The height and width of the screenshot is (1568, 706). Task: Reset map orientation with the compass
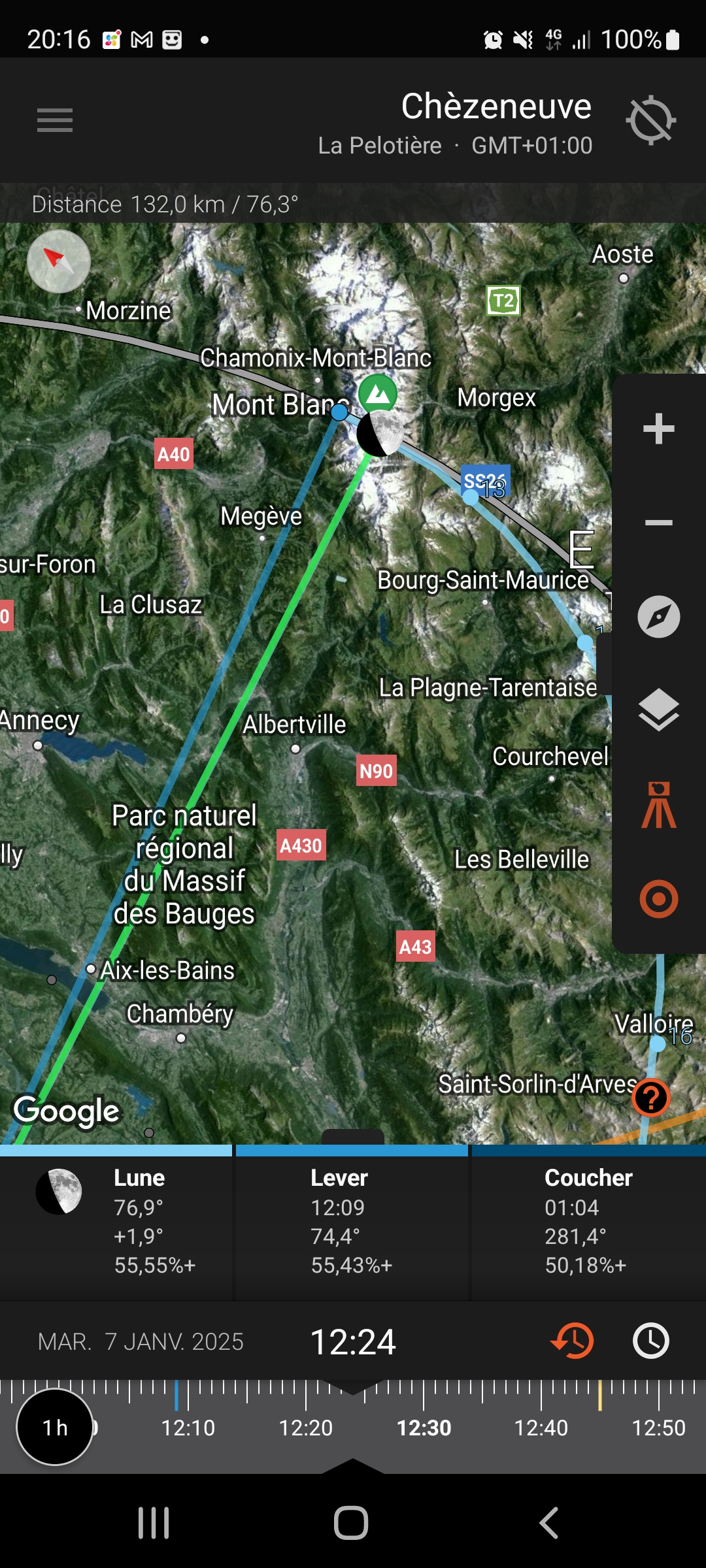[x=59, y=261]
